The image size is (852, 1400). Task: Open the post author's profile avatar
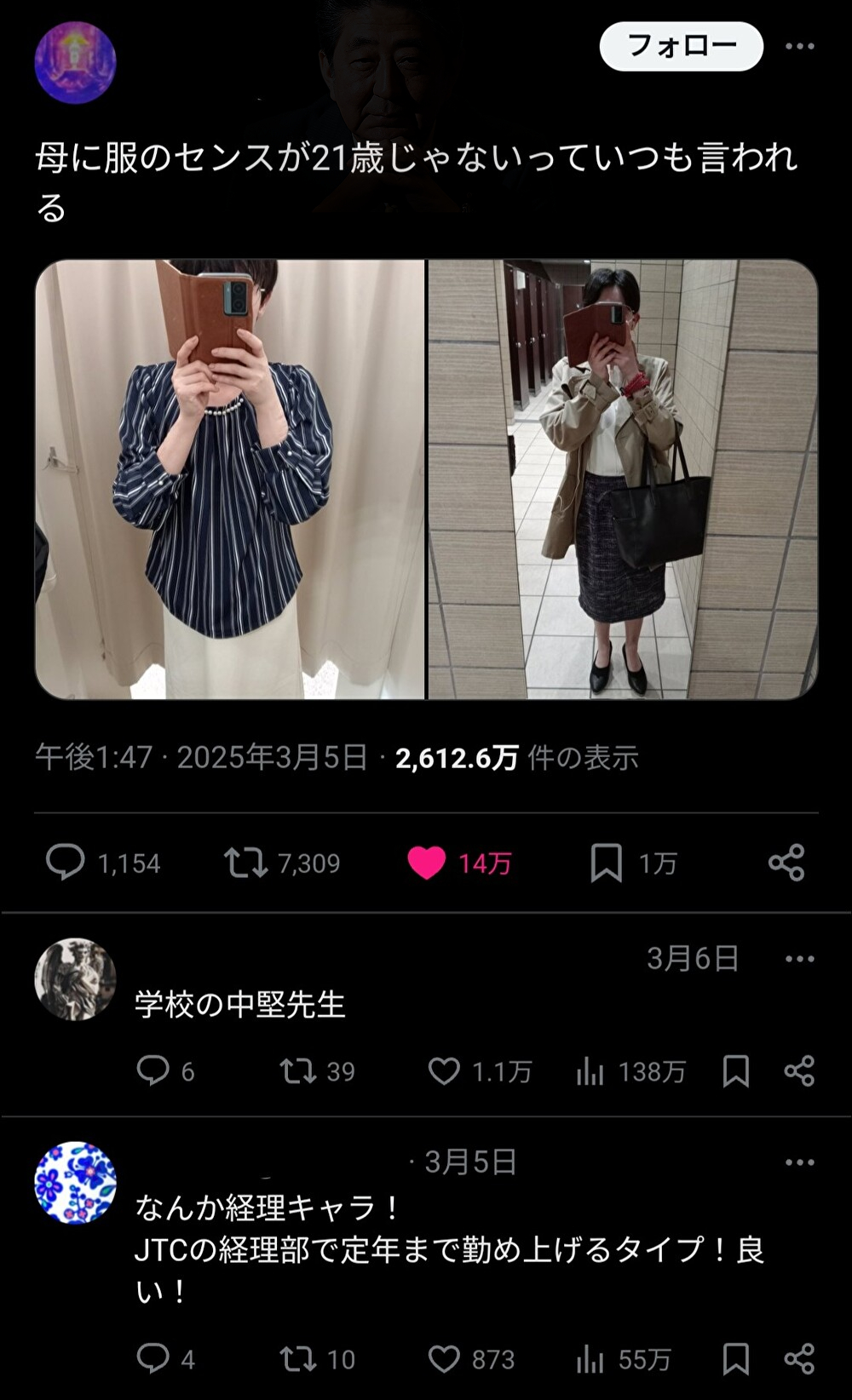click(75, 63)
